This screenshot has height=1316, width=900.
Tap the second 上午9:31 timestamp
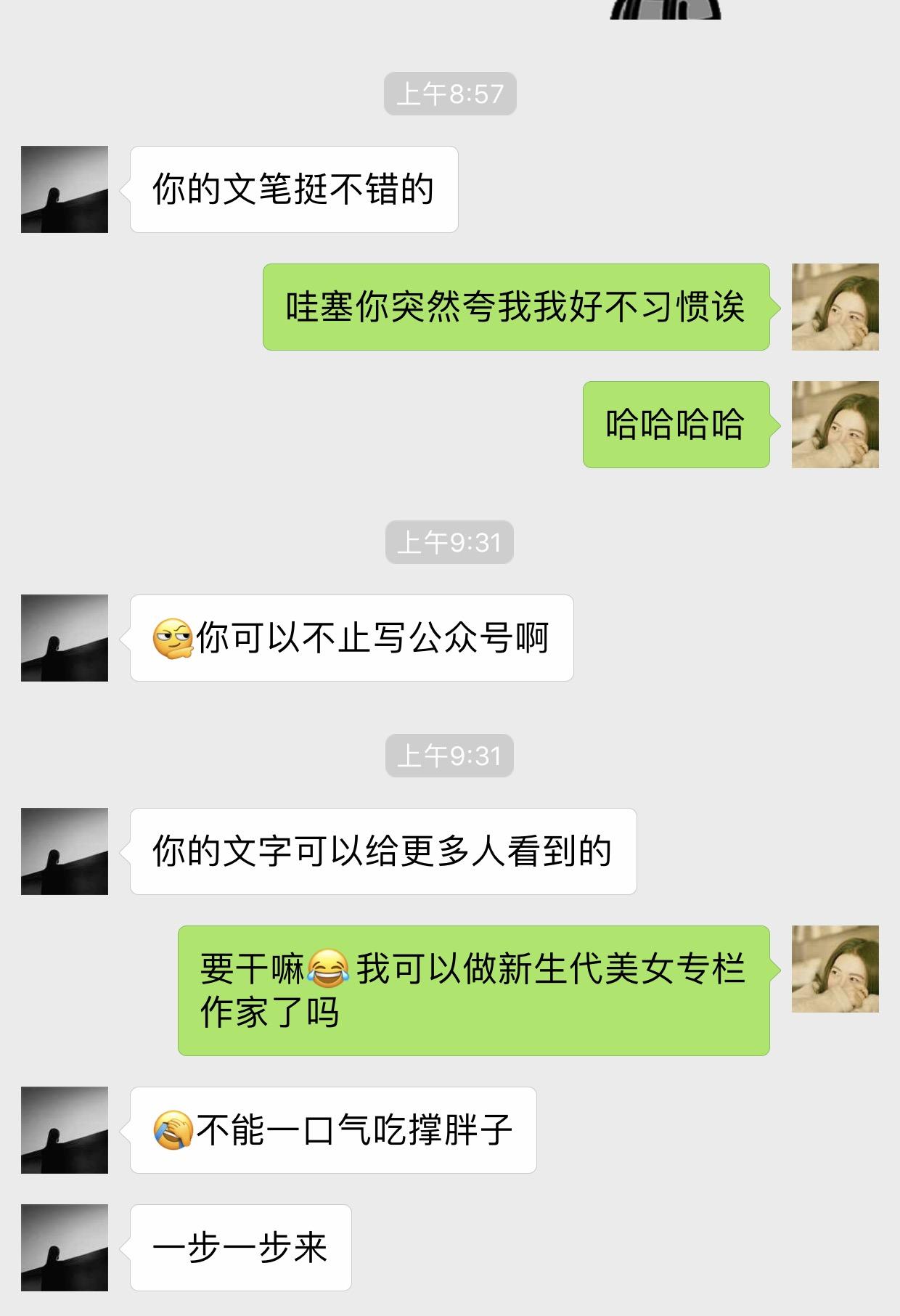(x=450, y=756)
